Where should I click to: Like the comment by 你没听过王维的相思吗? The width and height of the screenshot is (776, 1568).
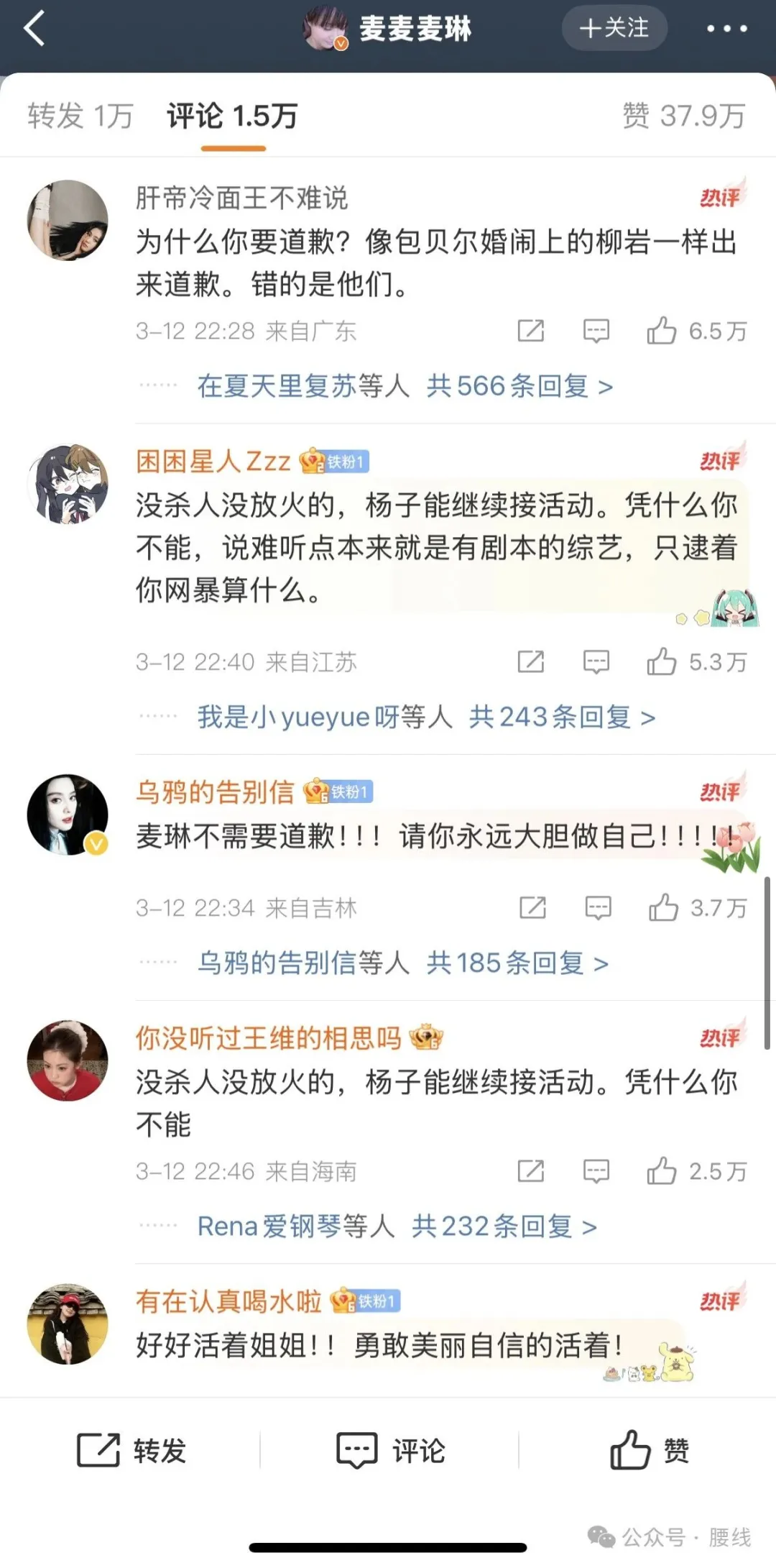tap(696, 1171)
